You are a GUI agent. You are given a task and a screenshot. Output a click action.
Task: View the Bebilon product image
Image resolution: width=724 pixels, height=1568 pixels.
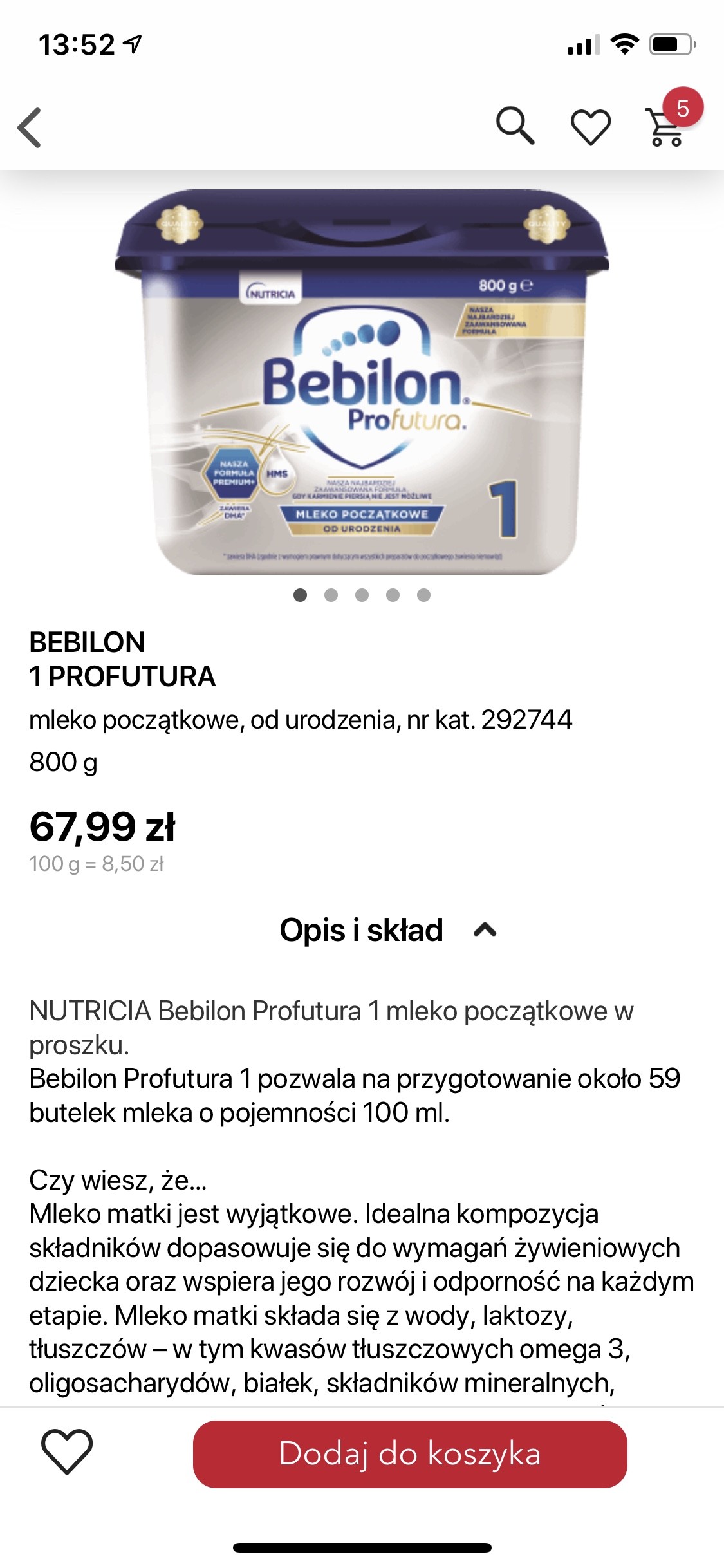[x=362, y=382]
